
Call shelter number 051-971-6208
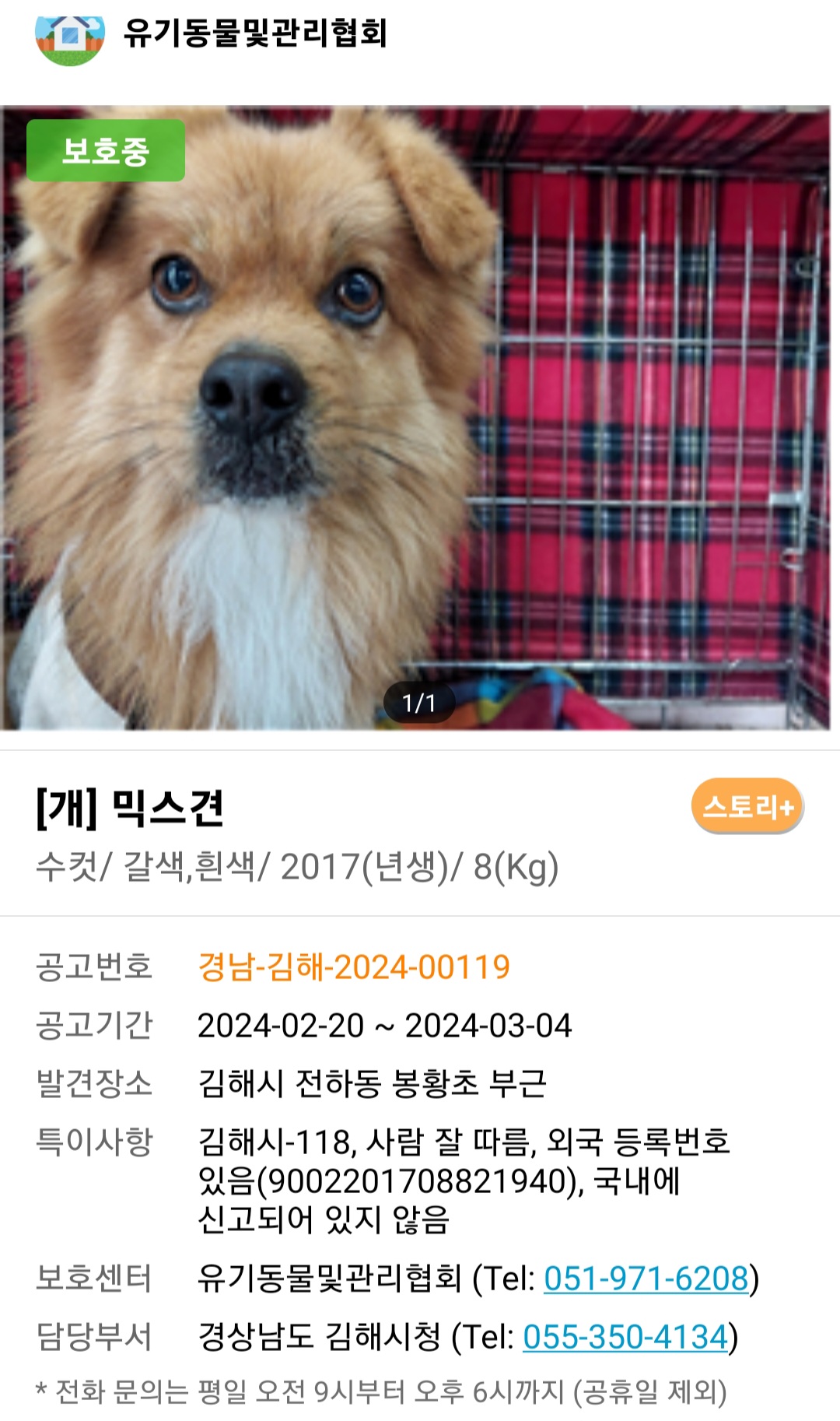(x=646, y=1279)
